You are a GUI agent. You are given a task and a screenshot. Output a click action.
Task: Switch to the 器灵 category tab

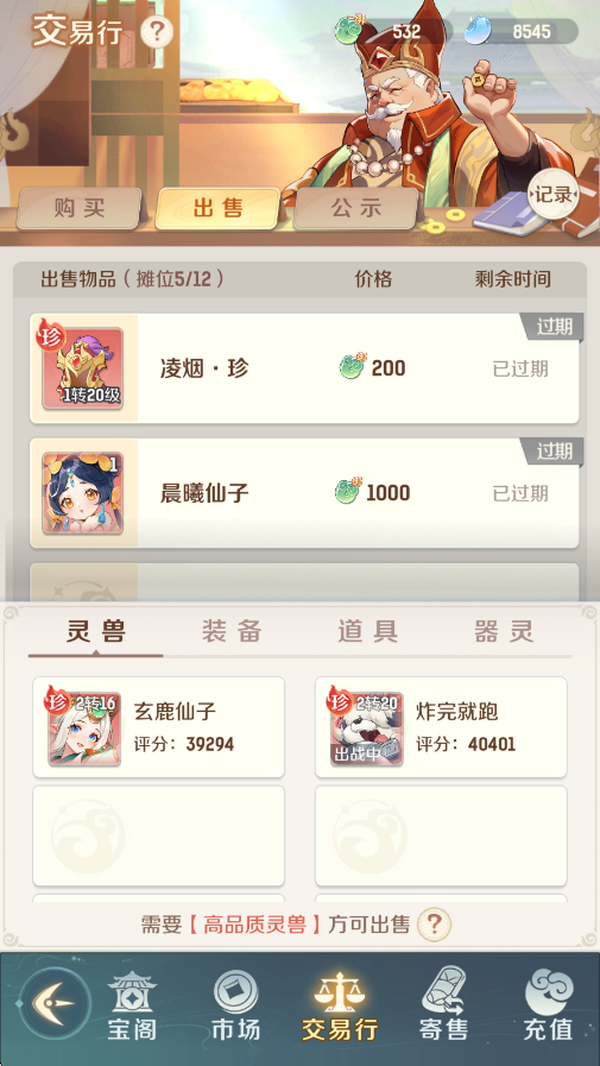coord(504,632)
